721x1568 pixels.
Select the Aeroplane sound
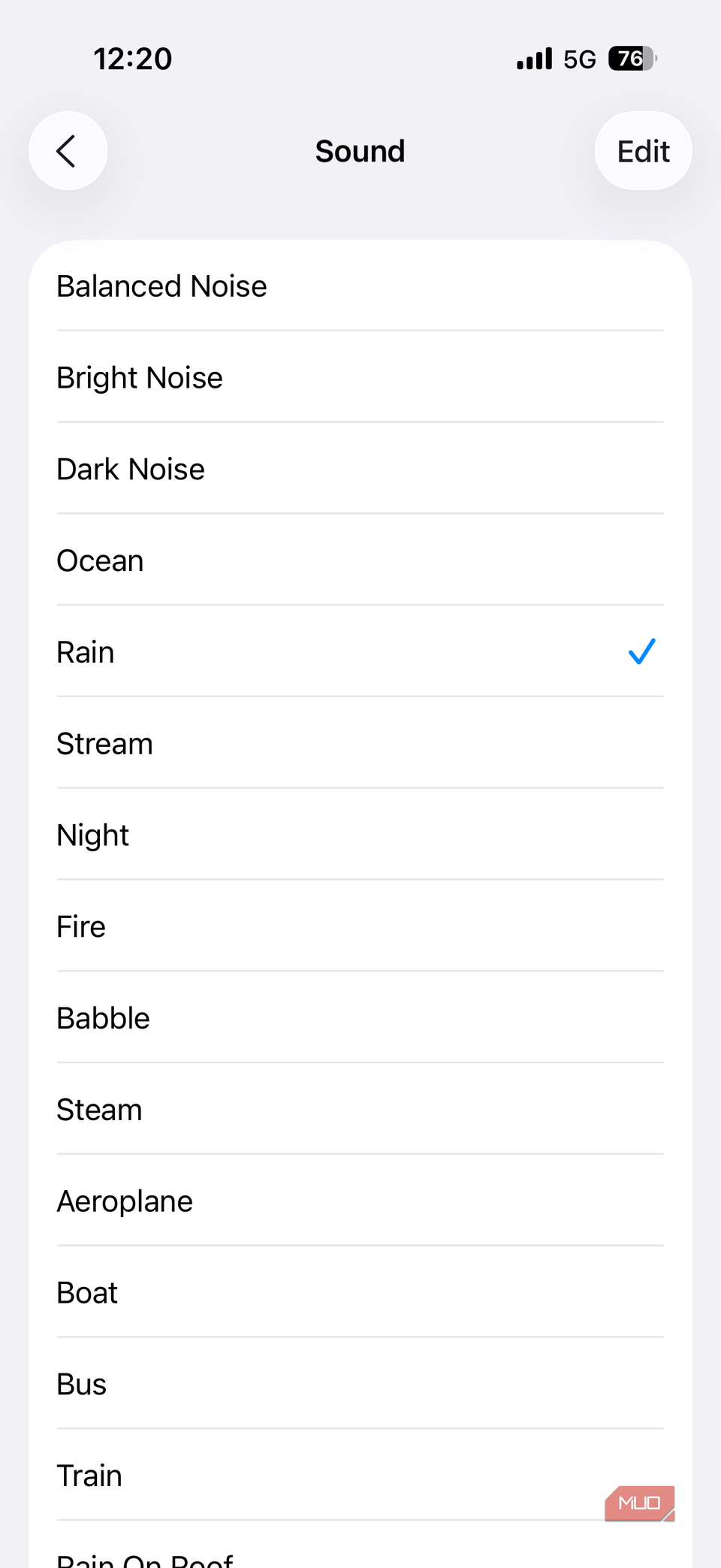click(124, 1200)
